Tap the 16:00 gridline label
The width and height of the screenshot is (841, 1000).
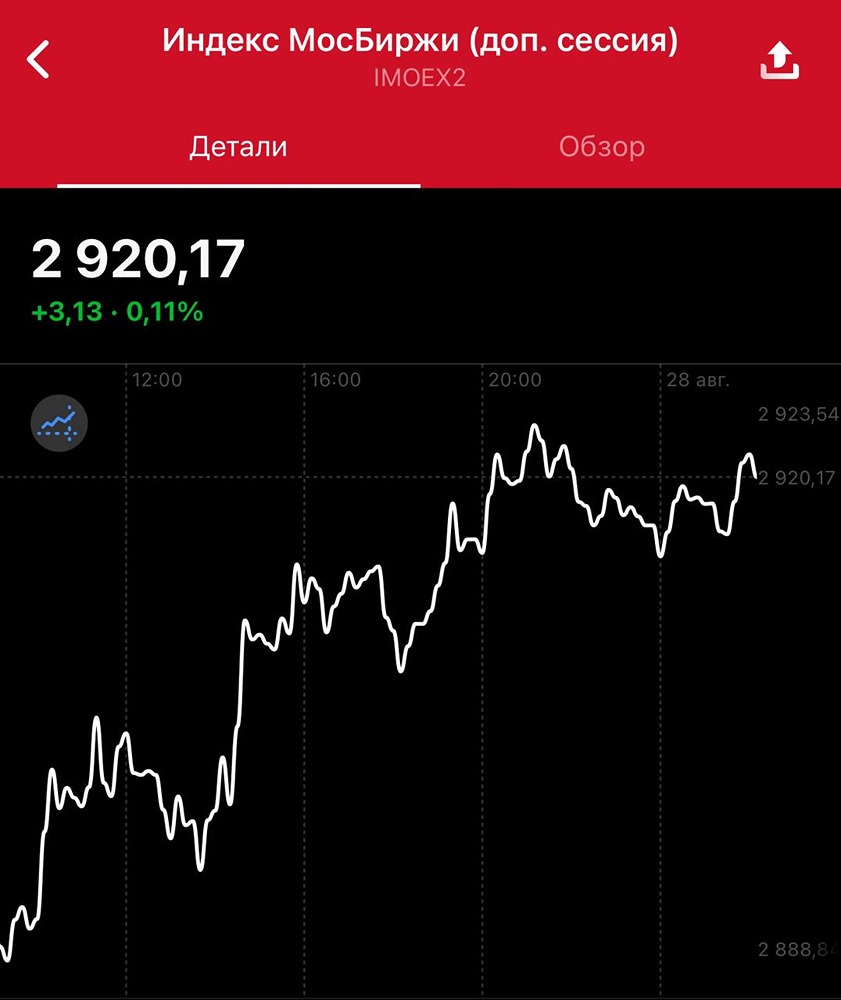tap(335, 380)
